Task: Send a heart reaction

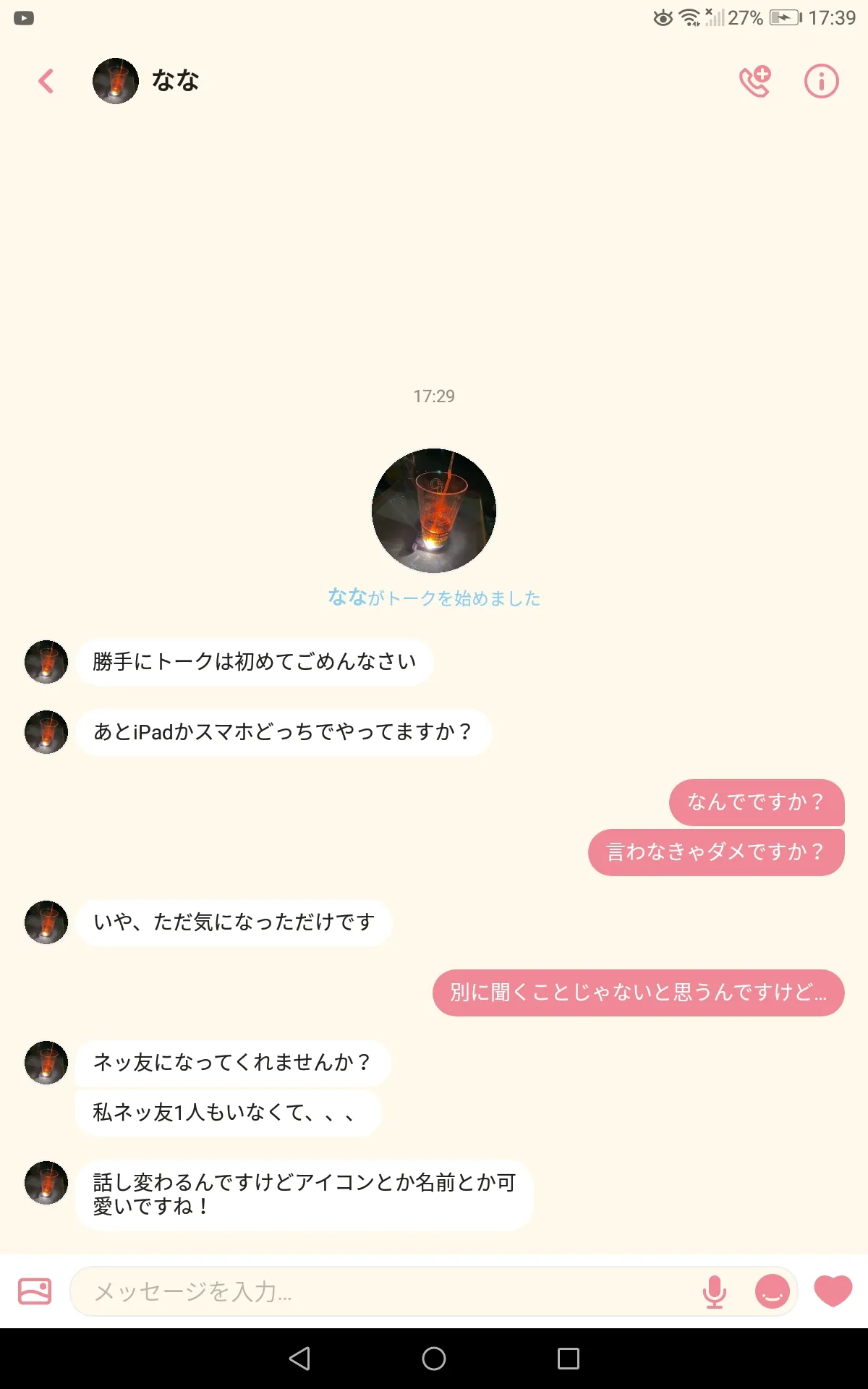Action: point(833,1291)
